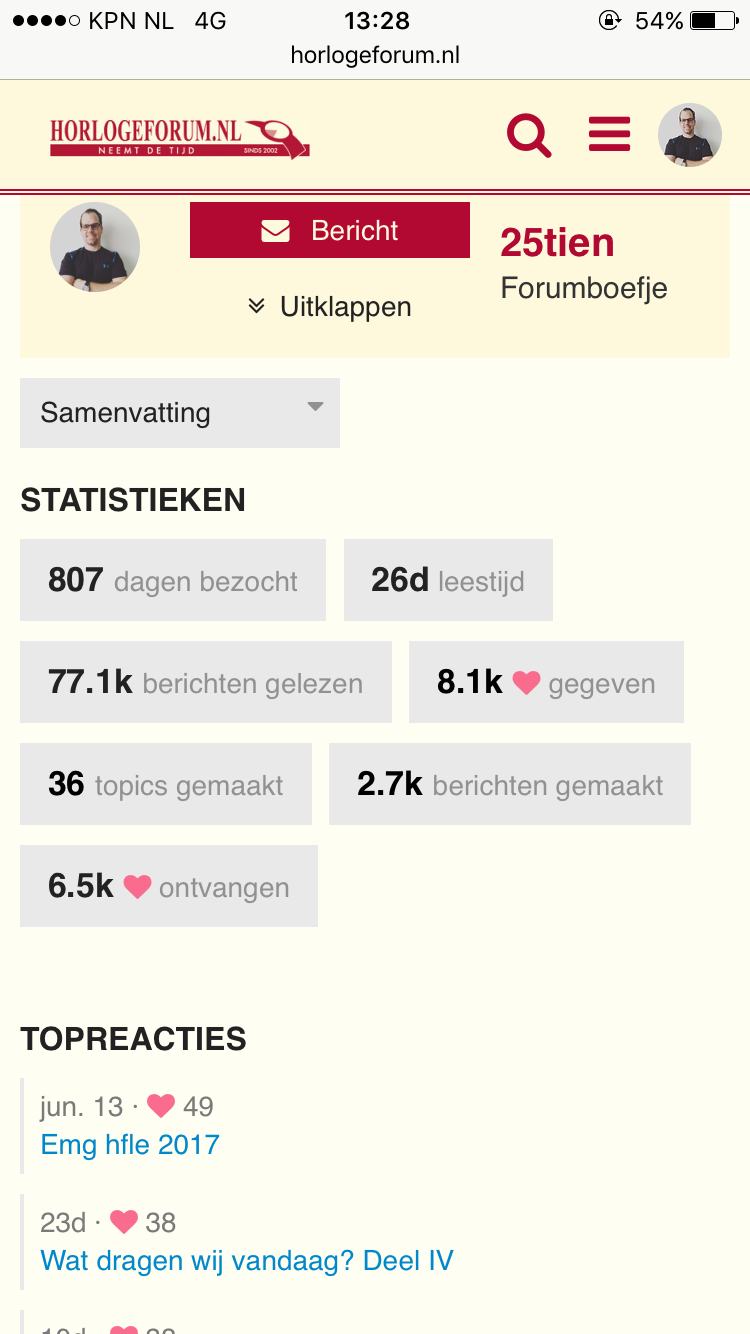The image size is (750, 1334).
Task: Expand profile with Uitklappen
Action: point(330,306)
